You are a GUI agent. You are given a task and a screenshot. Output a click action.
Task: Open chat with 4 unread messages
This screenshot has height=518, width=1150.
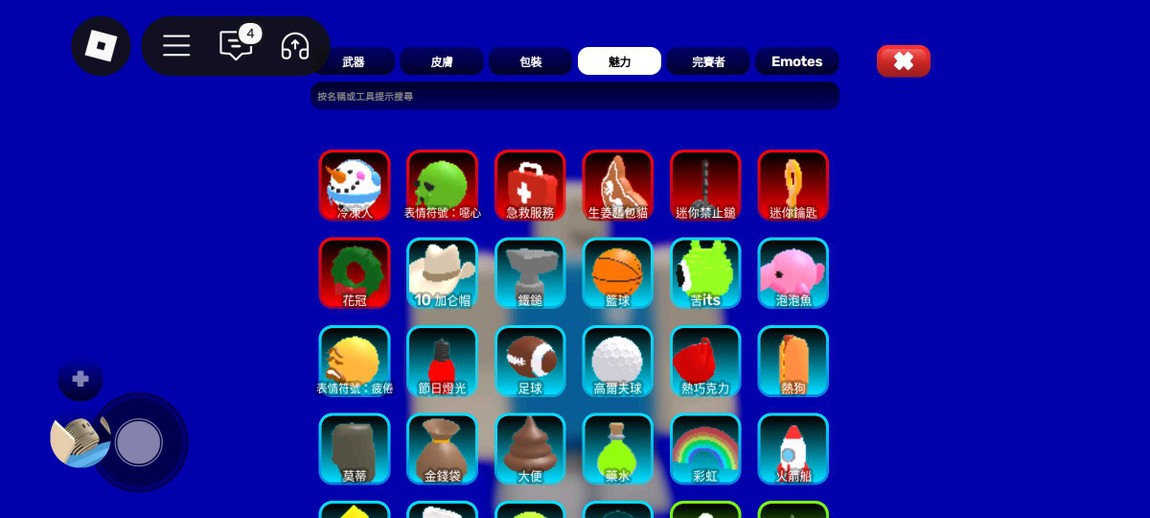click(236, 46)
